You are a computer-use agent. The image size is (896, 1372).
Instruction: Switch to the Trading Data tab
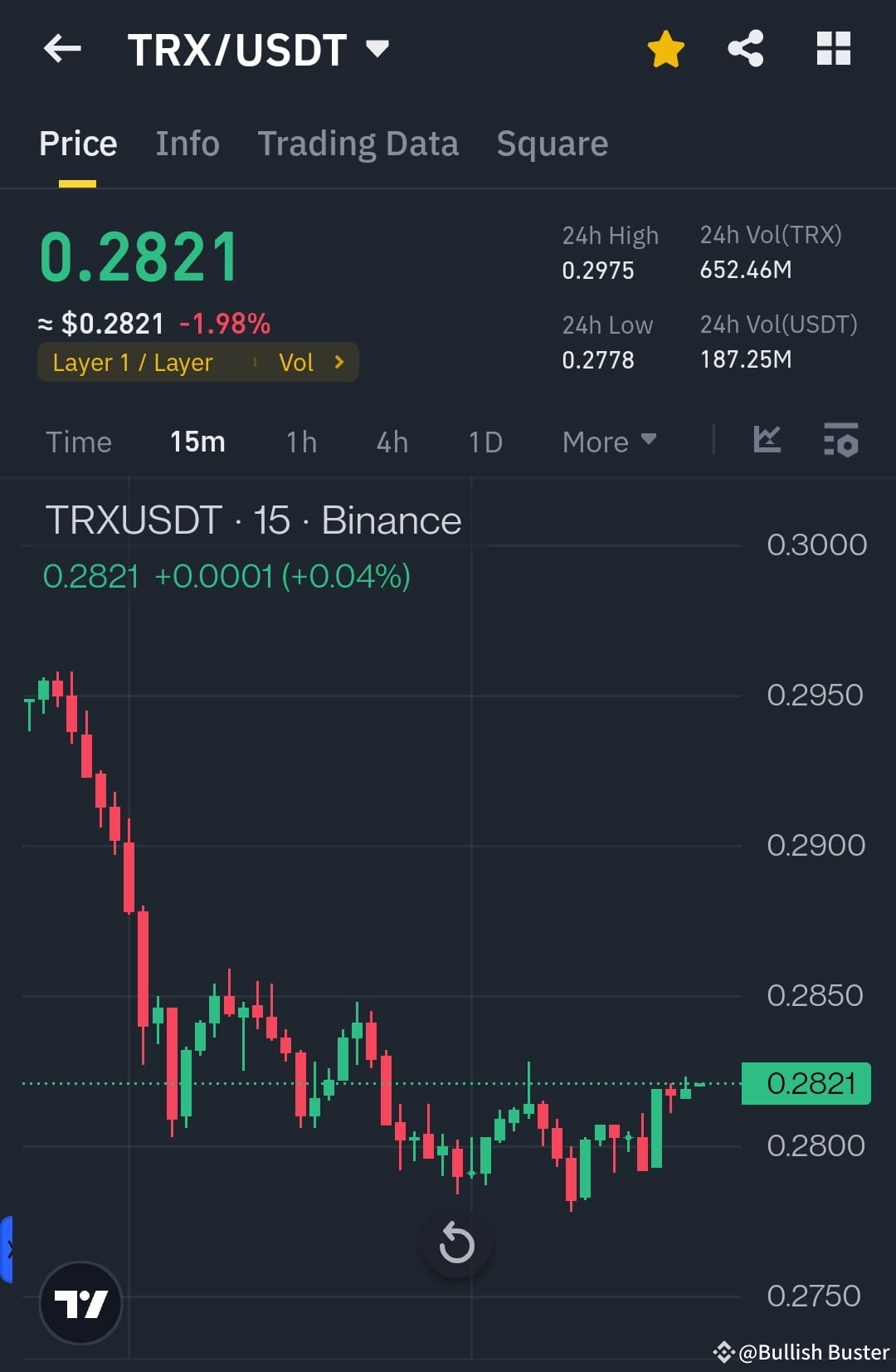358,143
